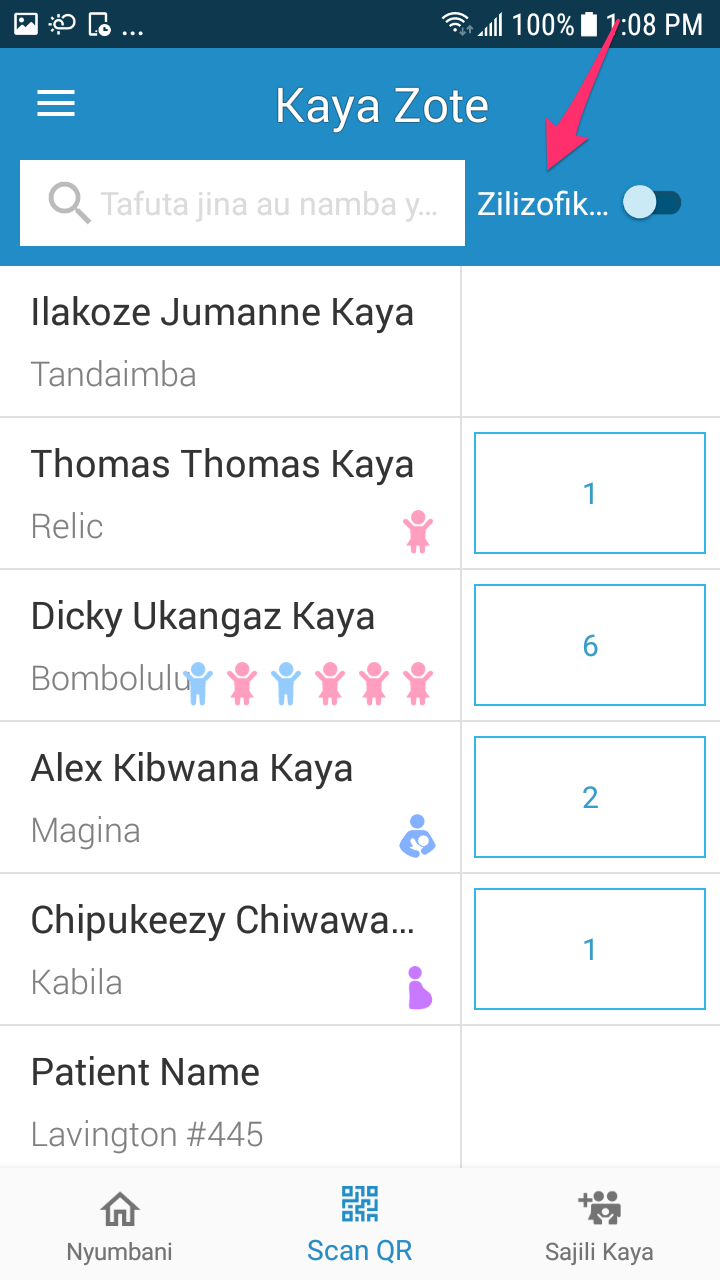Go to the Nyumbani tab
This screenshot has width=720, height=1280.
tap(120, 1226)
